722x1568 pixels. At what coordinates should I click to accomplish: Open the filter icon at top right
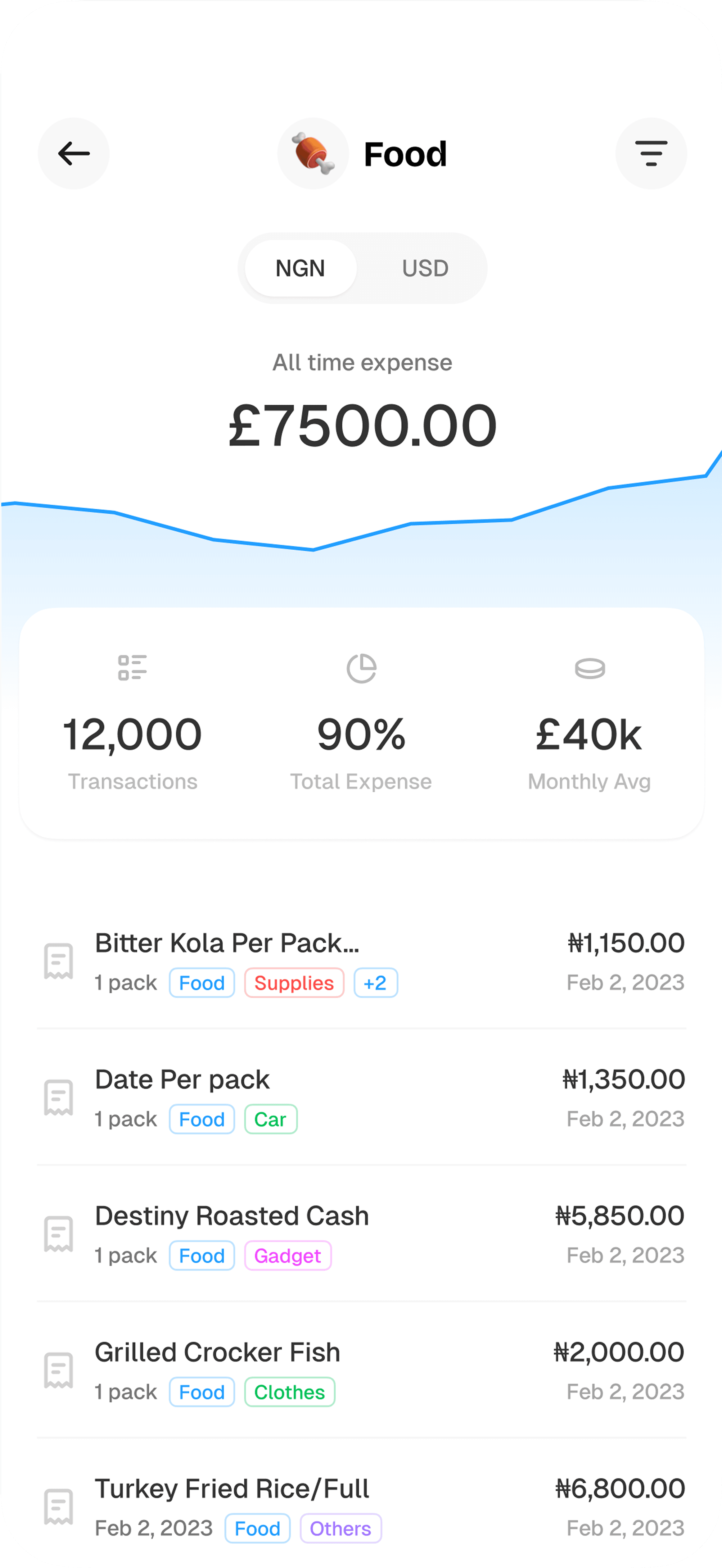pyautogui.click(x=650, y=153)
